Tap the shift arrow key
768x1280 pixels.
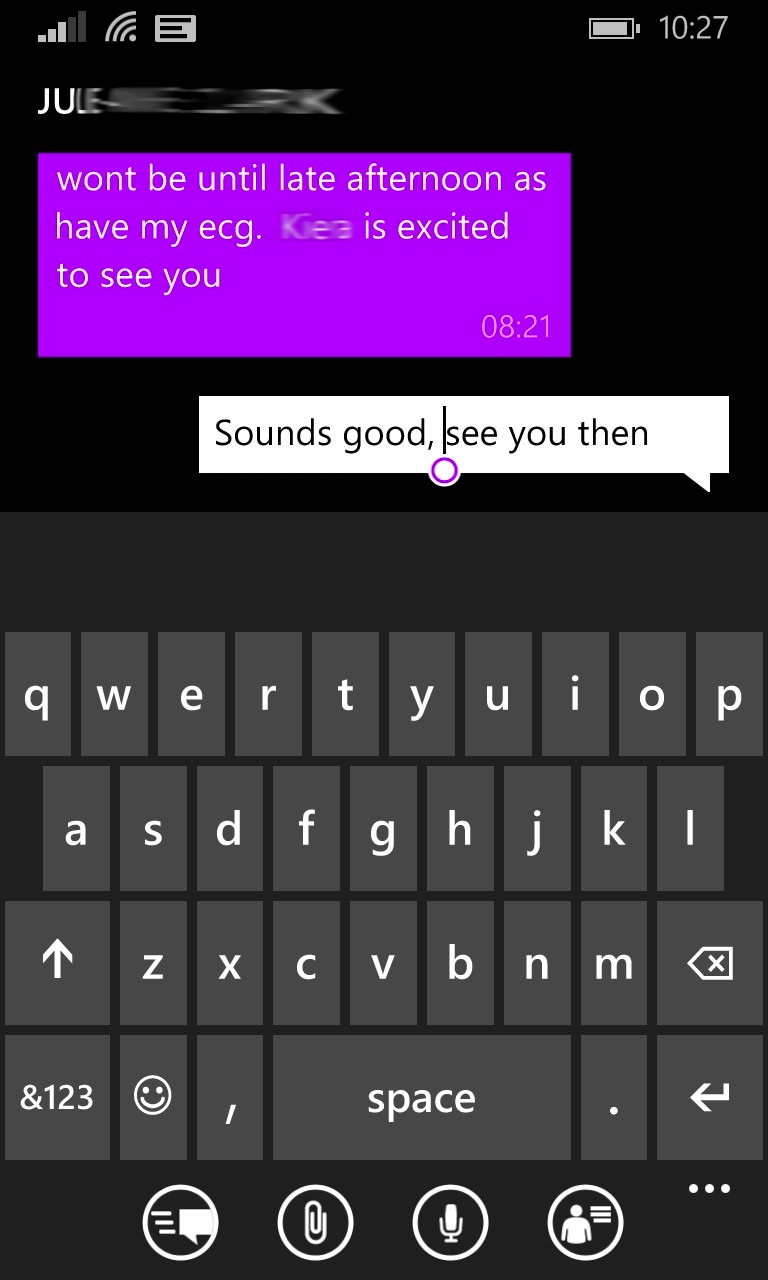[x=57, y=963]
